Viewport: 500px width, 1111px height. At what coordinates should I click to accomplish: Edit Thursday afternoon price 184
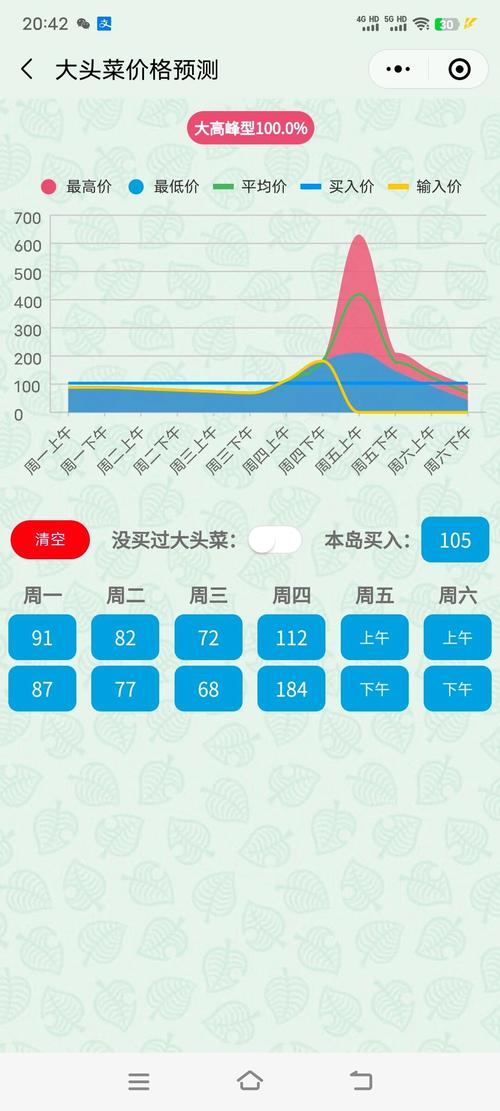tap(291, 689)
